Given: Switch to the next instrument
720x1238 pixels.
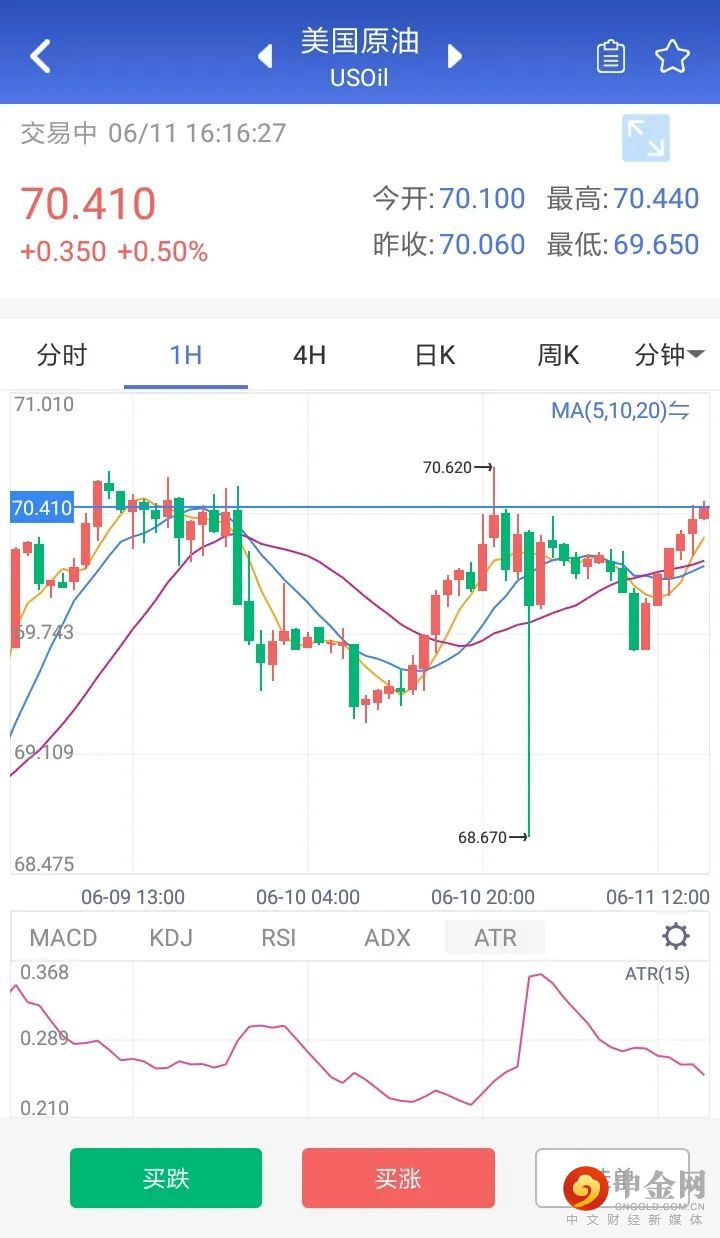Looking at the screenshot, I should [x=455, y=56].
